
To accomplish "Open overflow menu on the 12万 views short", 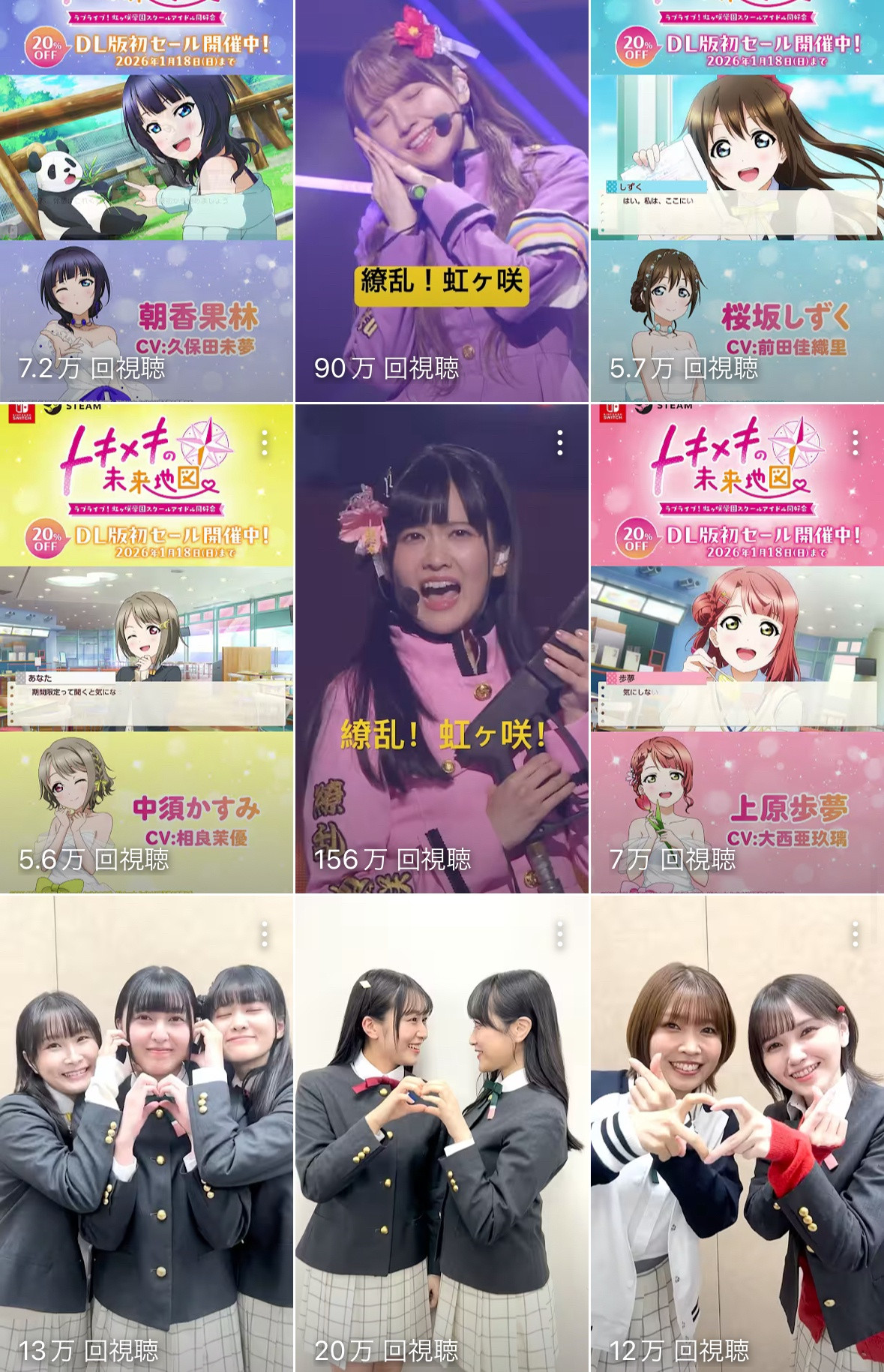I will [856, 935].
